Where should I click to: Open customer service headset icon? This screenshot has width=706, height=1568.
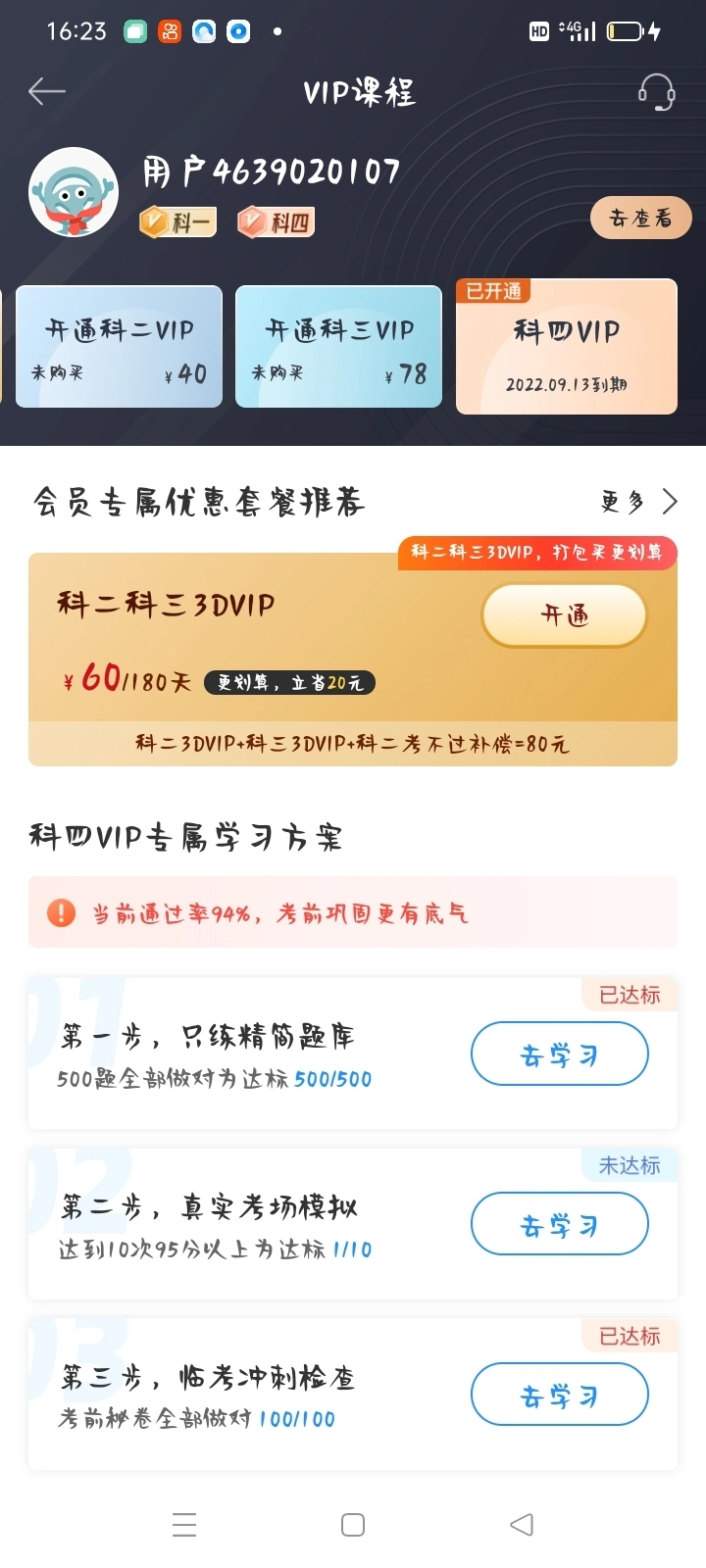point(656,93)
